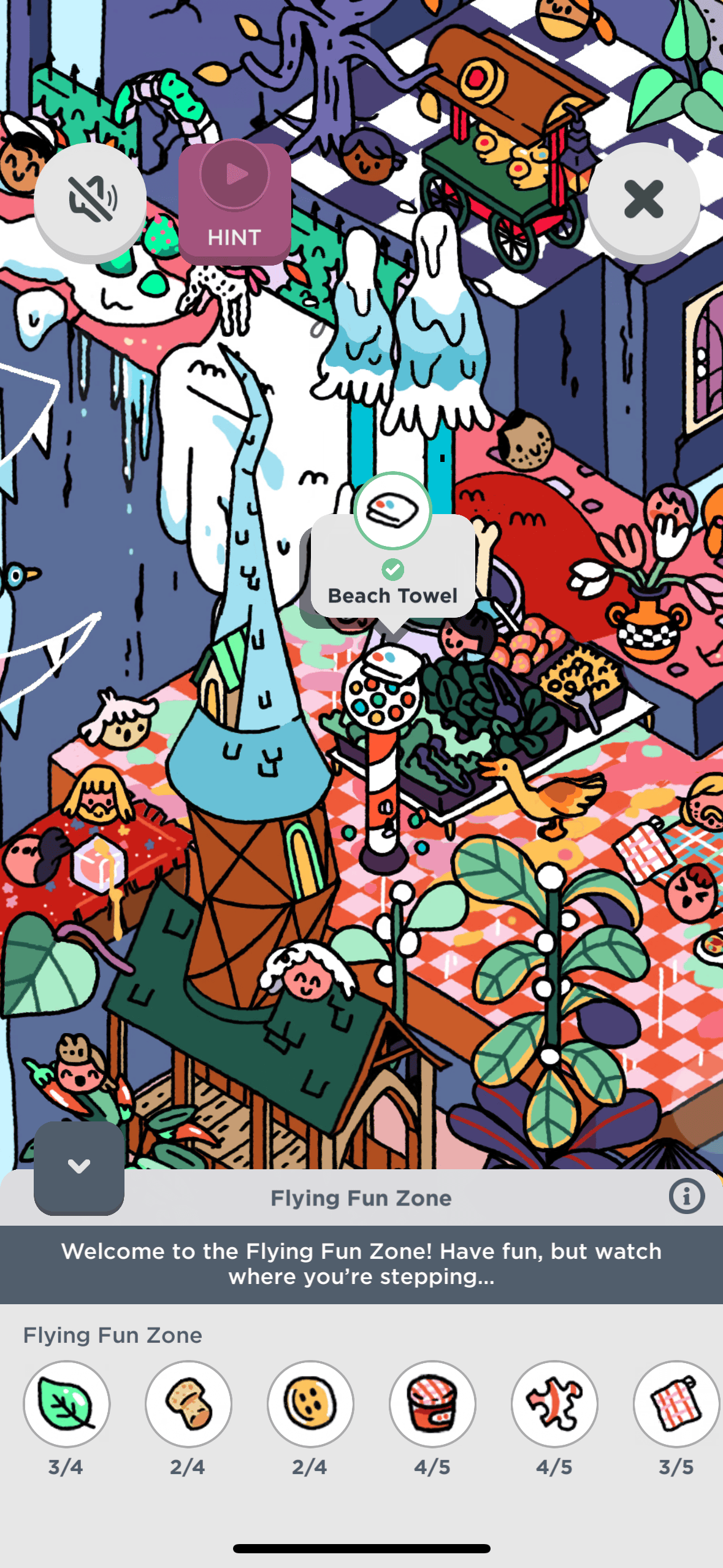The height and width of the screenshot is (1568, 723).
Task: Select the yellow cookie face item 2/4
Action: tap(310, 1404)
